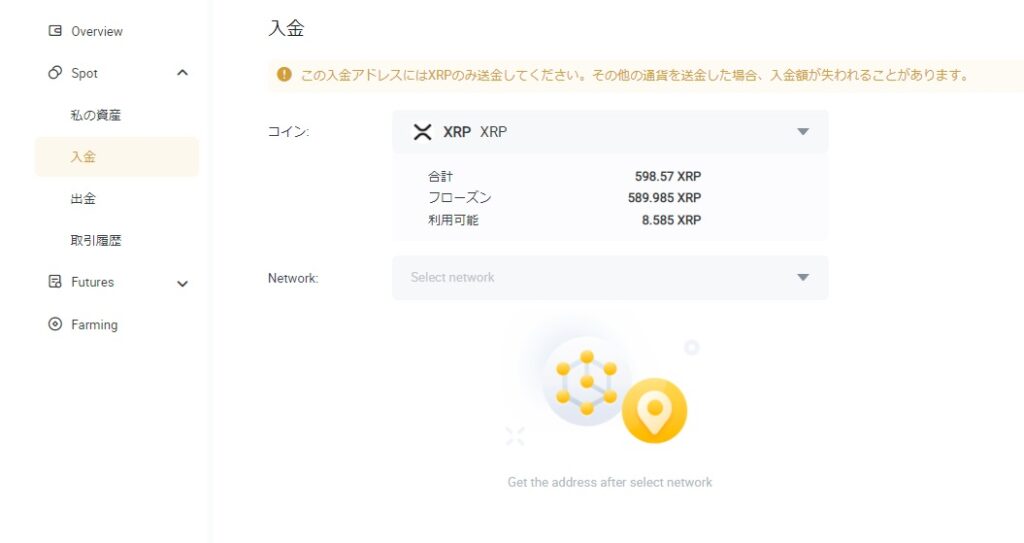This screenshot has width=1024, height=543.
Task: View 取引履歴 page
Action: (95, 241)
